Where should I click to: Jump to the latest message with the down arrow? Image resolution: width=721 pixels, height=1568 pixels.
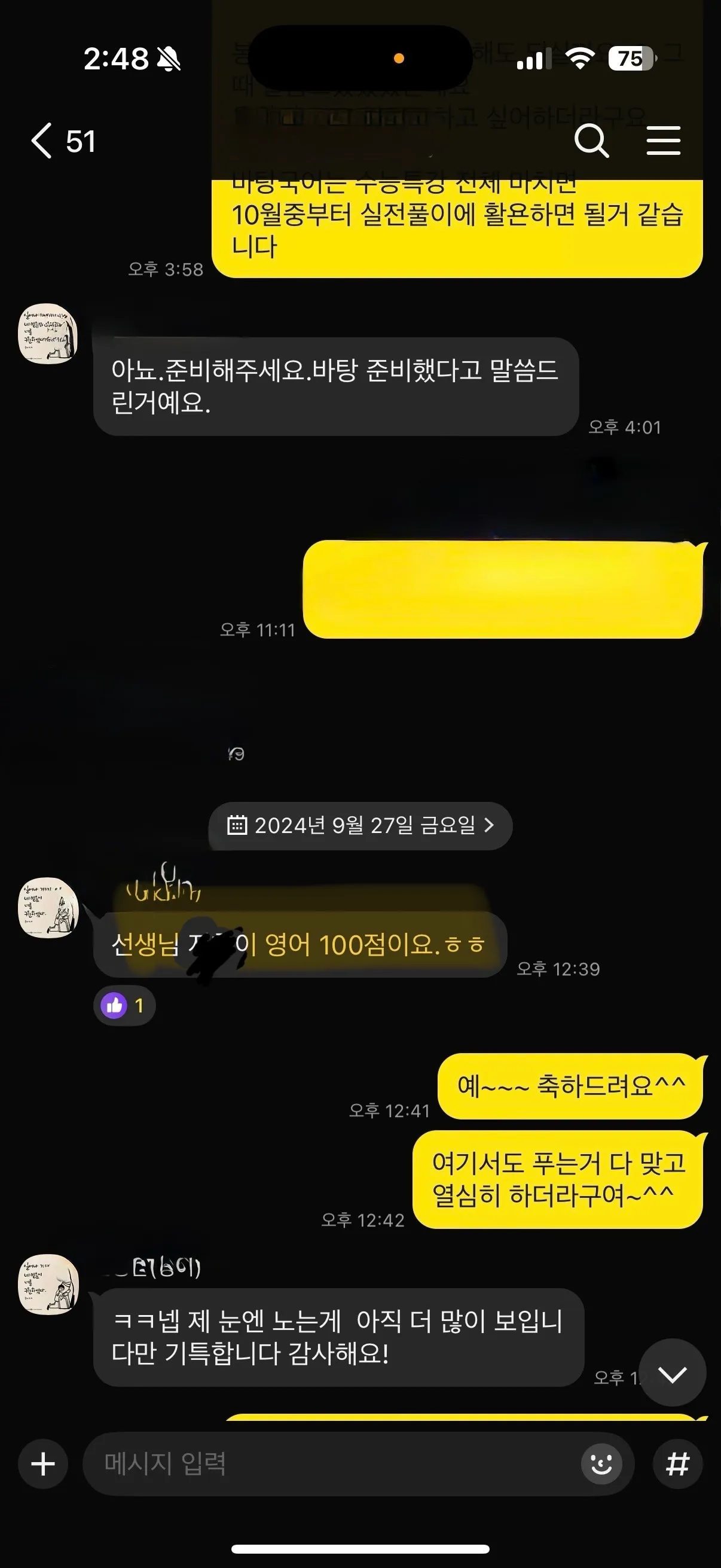673,1373
